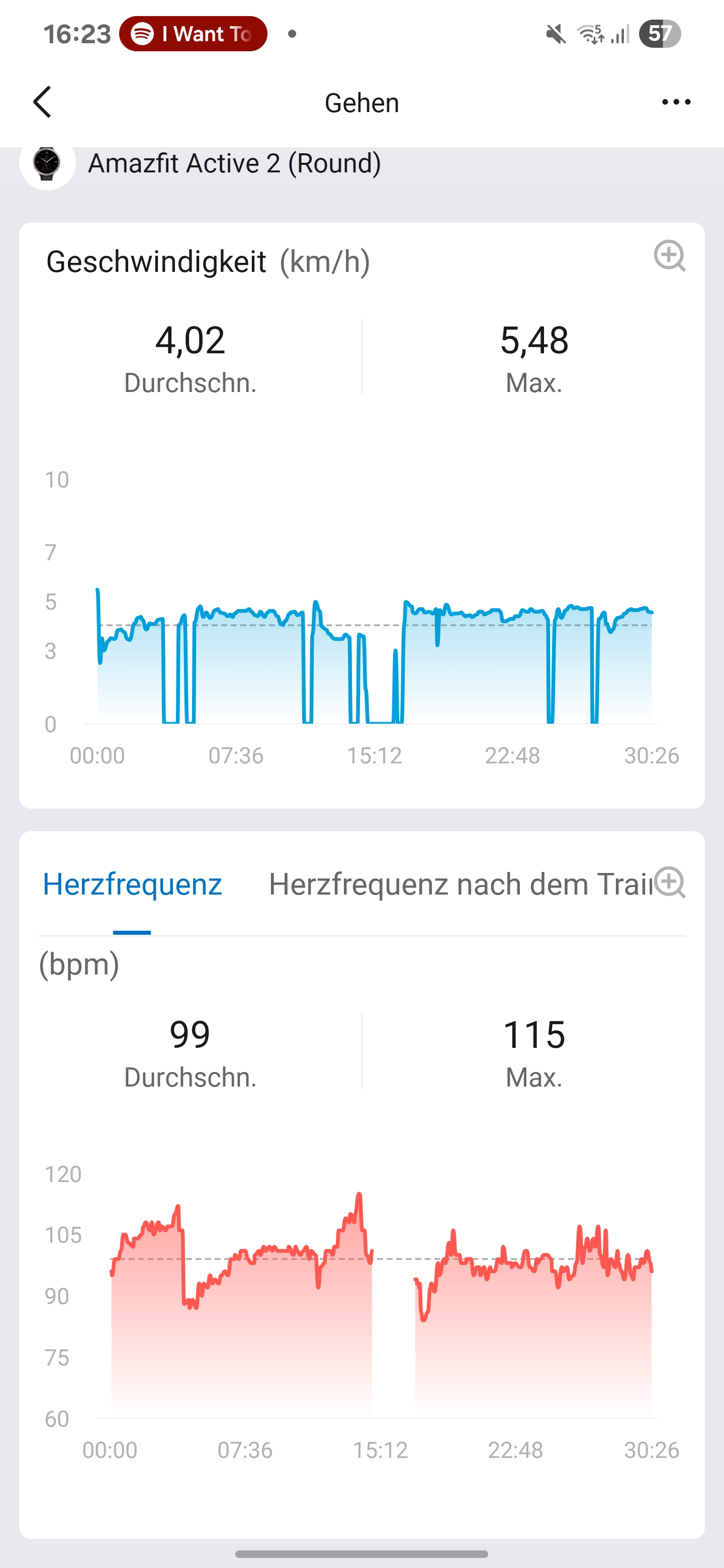Enlarge the Geschwindigkeit speed chart
Image resolution: width=724 pixels, height=1568 pixels.
pyautogui.click(x=669, y=256)
